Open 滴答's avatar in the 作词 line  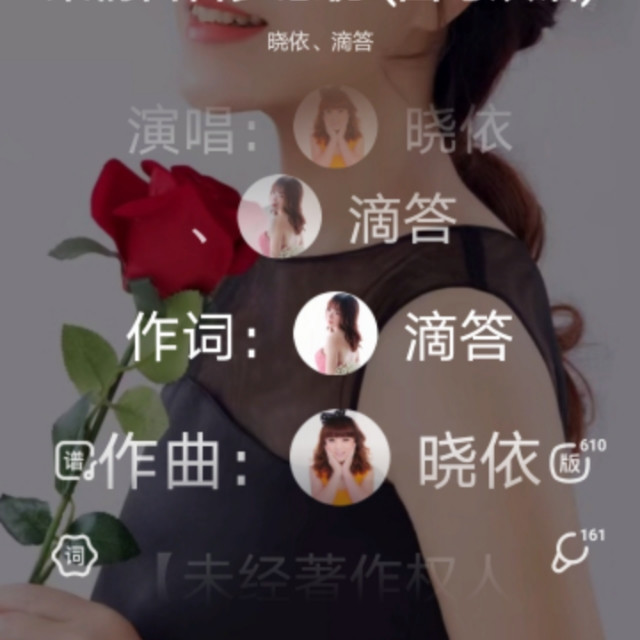pos(335,334)
